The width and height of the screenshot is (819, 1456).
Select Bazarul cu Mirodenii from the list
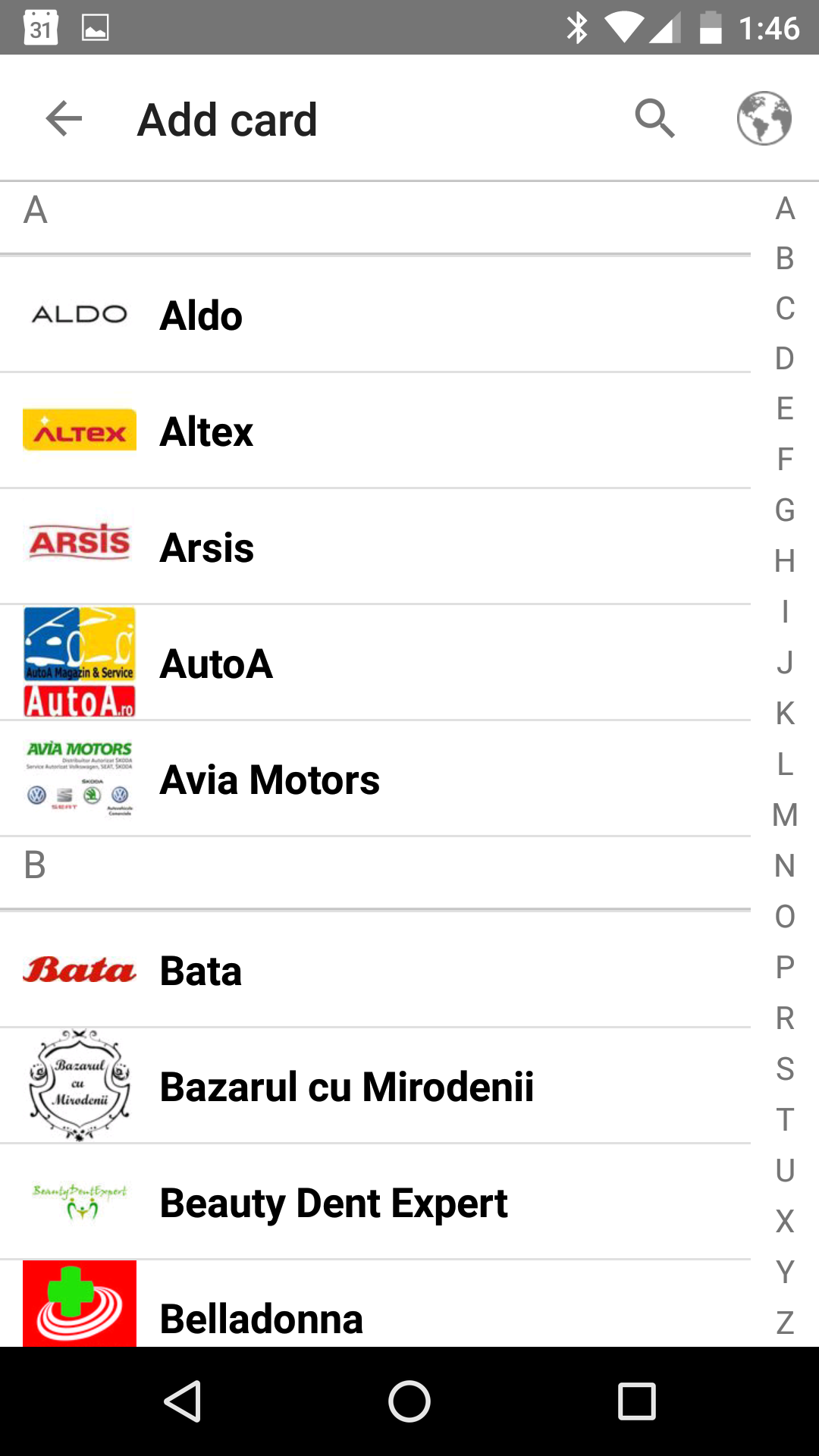tap(347, 1086)
